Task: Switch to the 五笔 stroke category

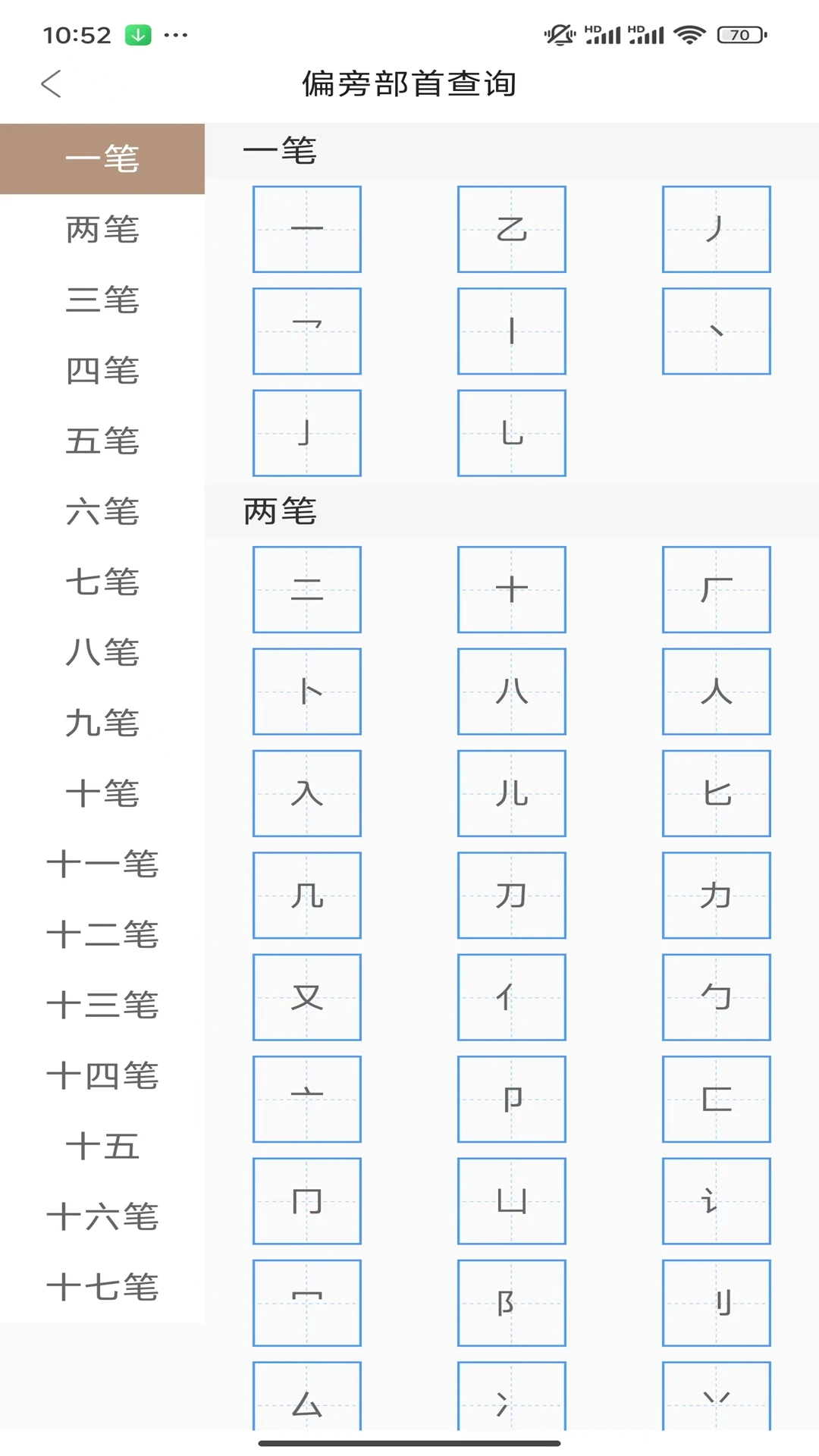Action: (x=103, y=438)
